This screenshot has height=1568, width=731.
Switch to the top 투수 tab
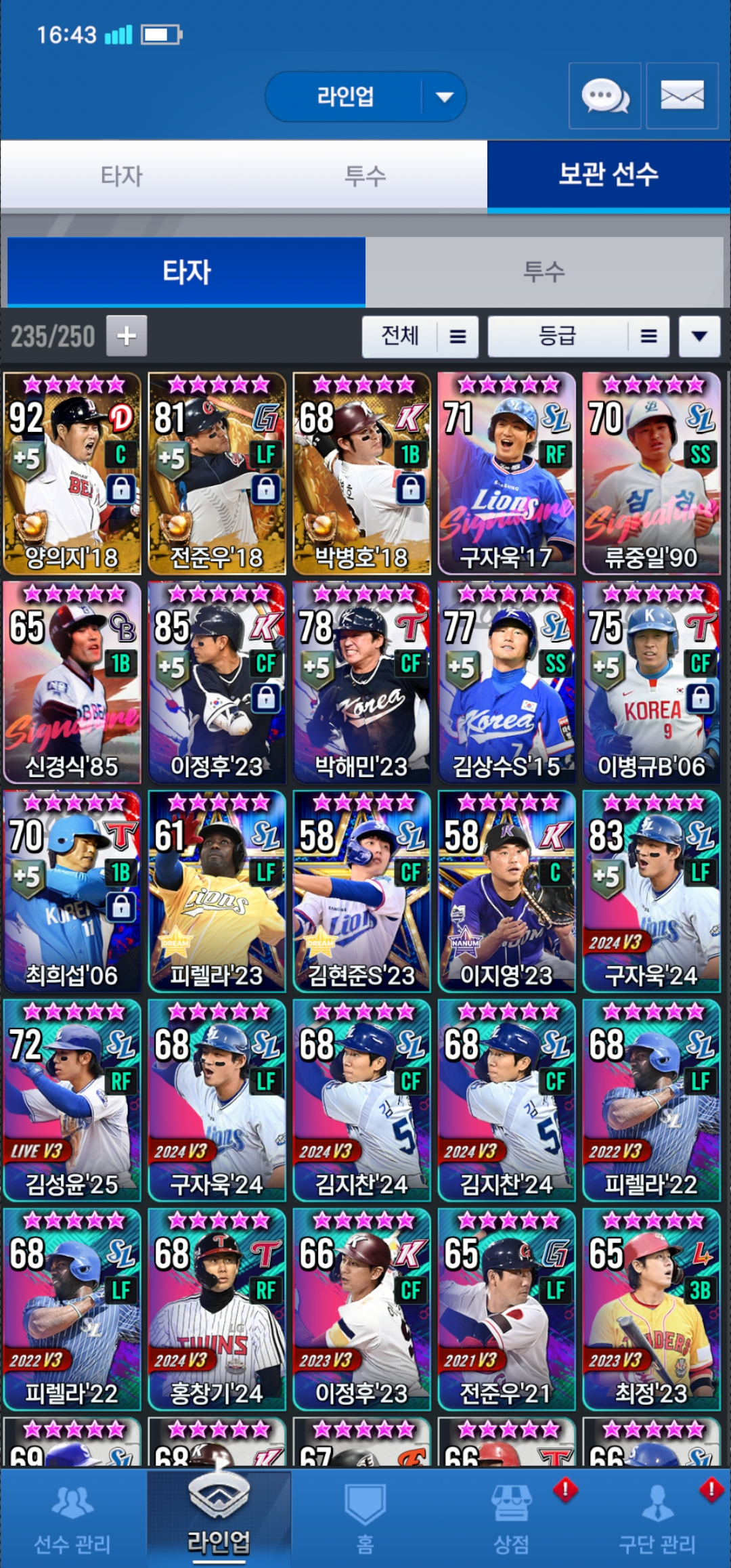point(365,176)
